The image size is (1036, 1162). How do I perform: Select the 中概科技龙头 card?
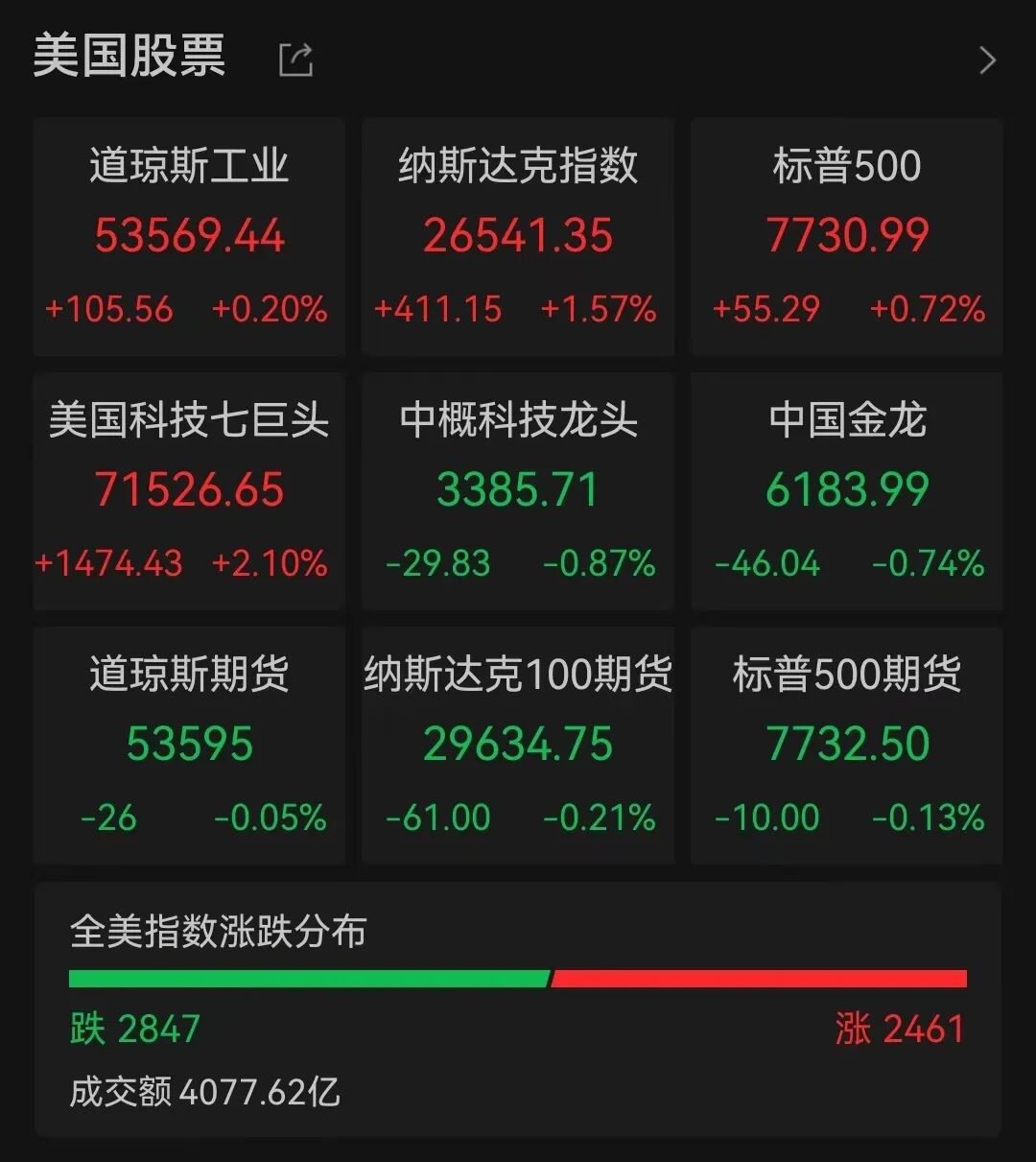click(x=518, y=491)
